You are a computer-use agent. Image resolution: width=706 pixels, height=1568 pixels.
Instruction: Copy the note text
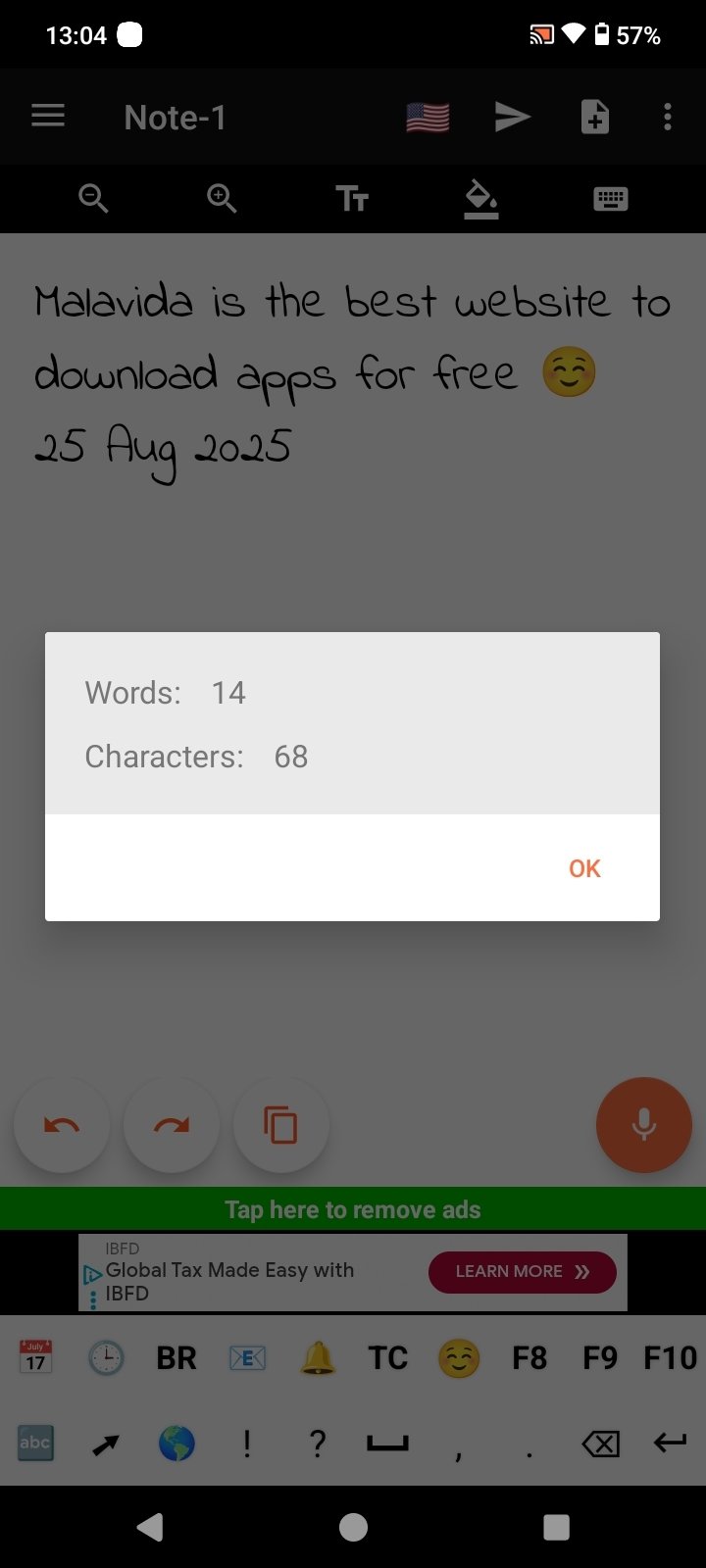281,1125
